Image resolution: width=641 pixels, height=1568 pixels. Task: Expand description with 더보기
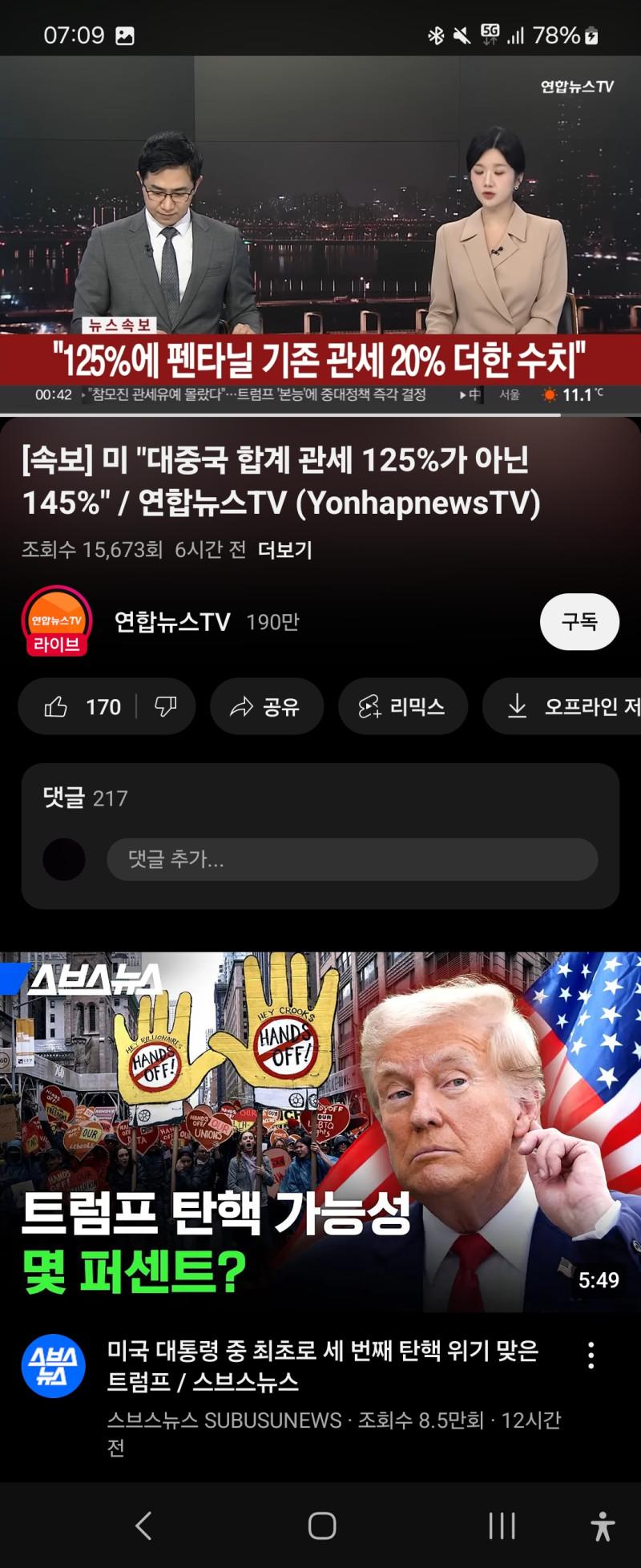pyautogui.click(x=284, y=550)
